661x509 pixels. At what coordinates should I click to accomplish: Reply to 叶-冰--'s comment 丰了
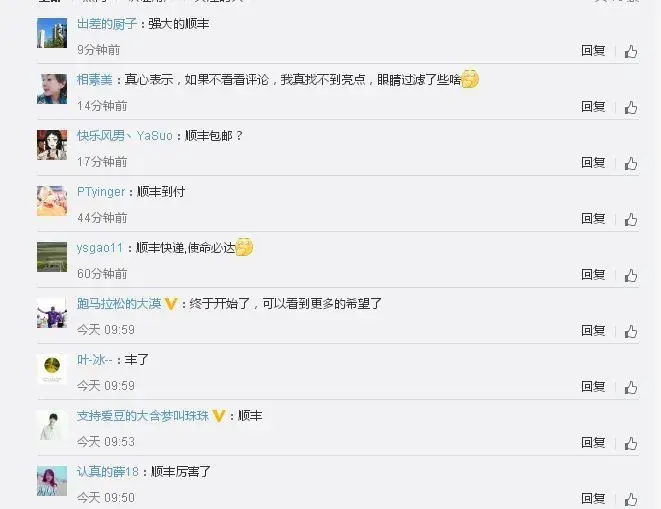[593, 386]
